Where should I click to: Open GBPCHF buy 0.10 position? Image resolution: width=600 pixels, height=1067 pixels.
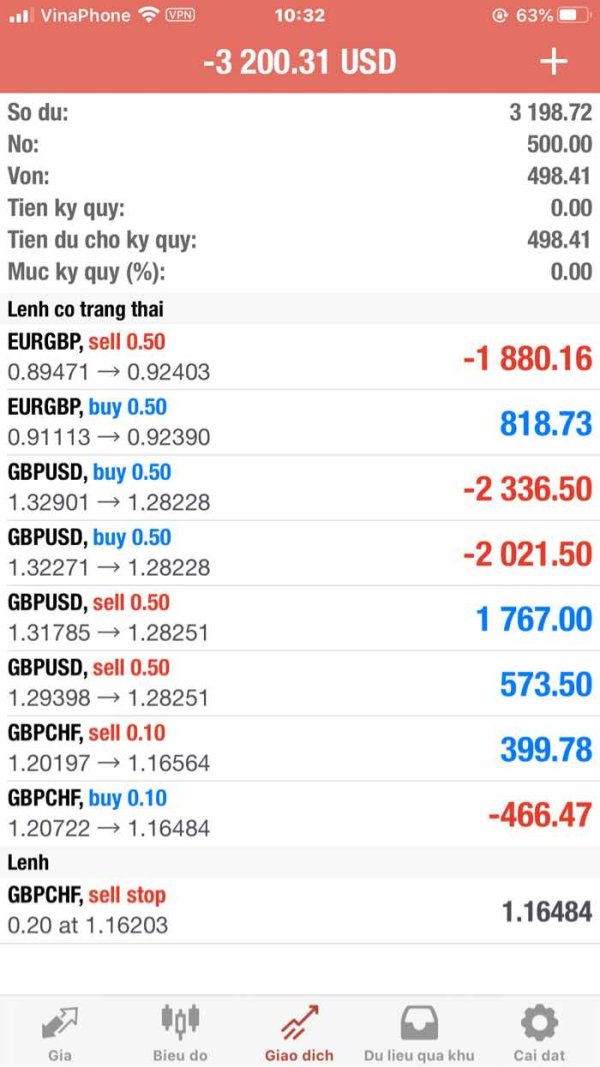(x=300, y=814)
